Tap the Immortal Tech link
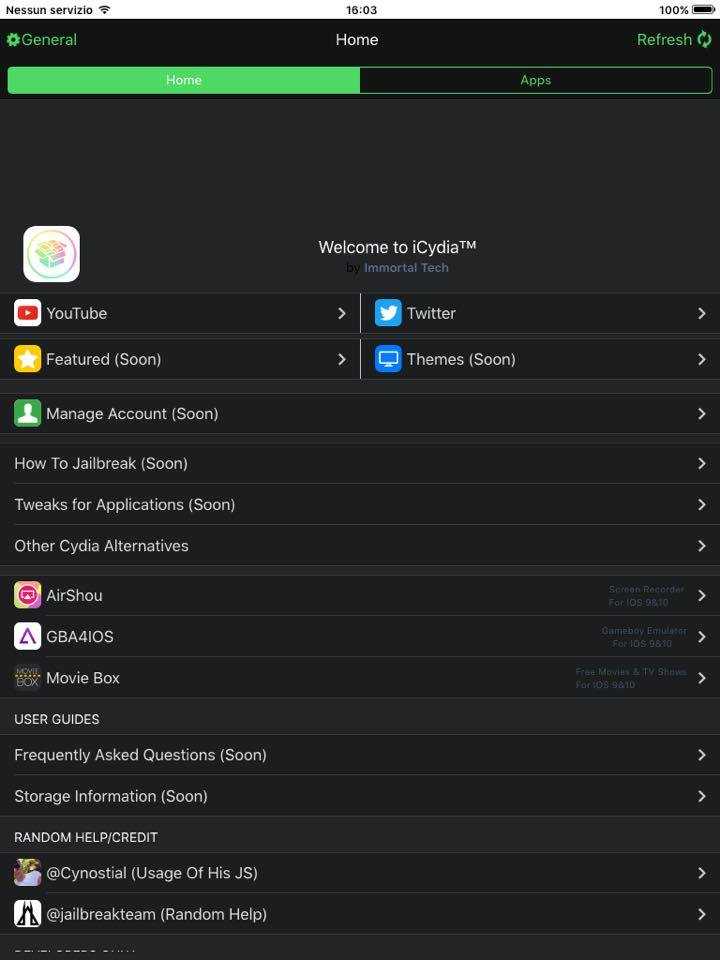Screen dimensions: 720x960 click(x=406, y=268)
